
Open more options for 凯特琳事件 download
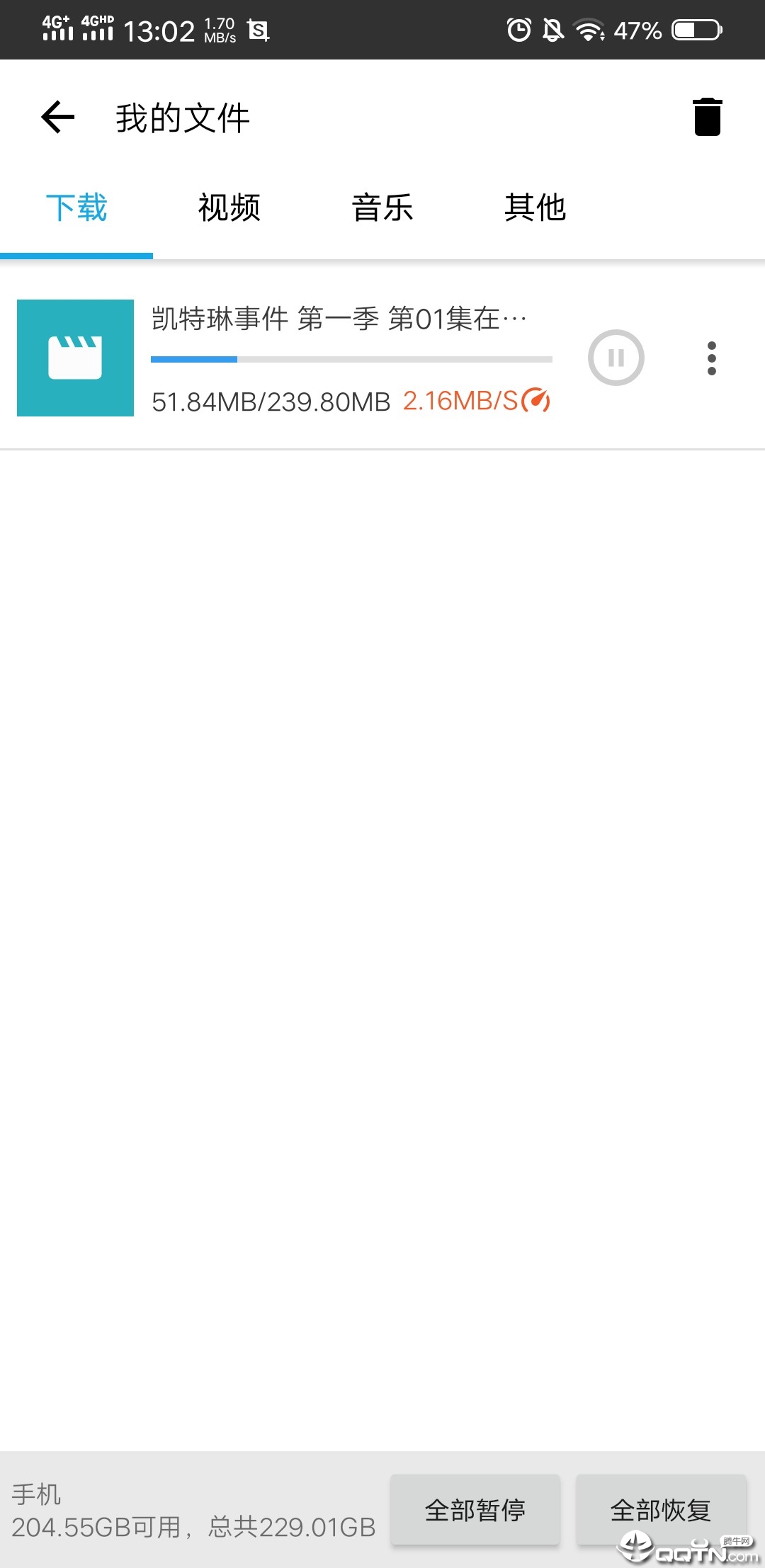coord(711,358)
